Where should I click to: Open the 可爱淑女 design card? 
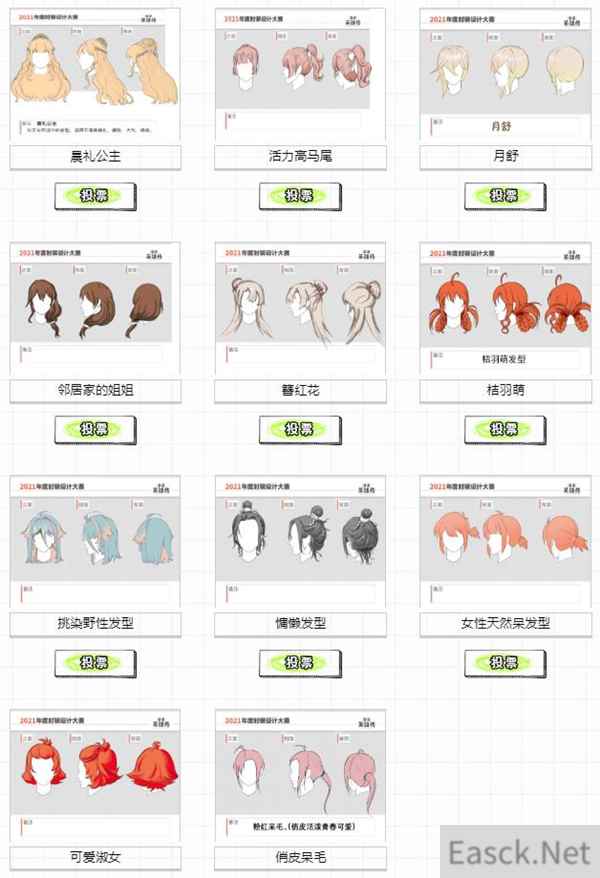95,775
